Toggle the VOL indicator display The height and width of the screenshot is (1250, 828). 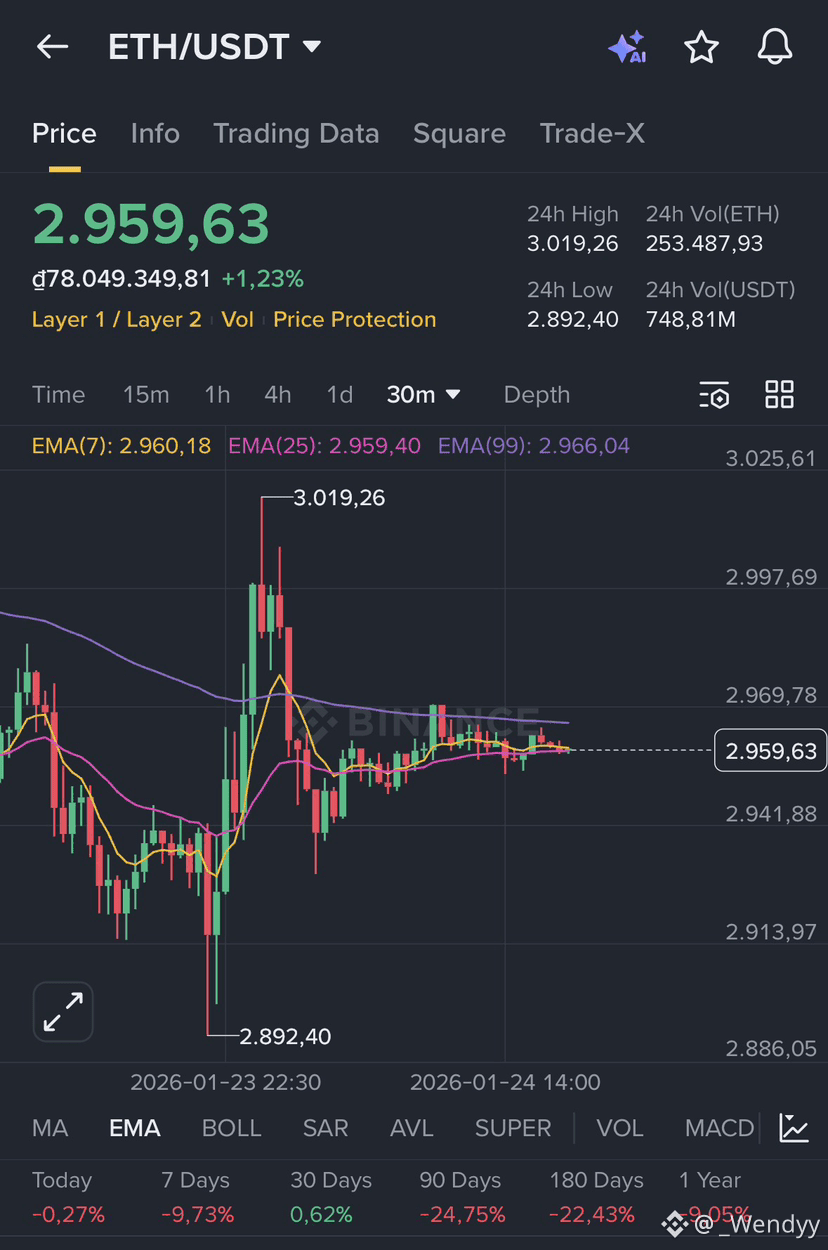point(620,1128)
